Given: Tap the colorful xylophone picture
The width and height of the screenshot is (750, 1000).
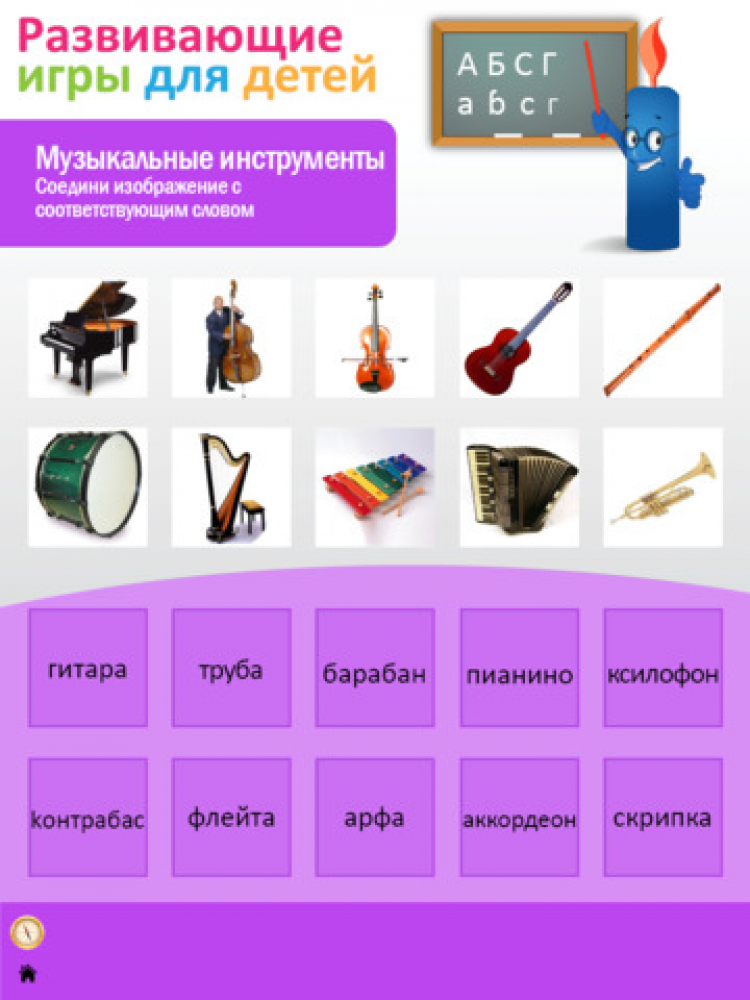Looking at the screenshot, I should tap(375, 487).
